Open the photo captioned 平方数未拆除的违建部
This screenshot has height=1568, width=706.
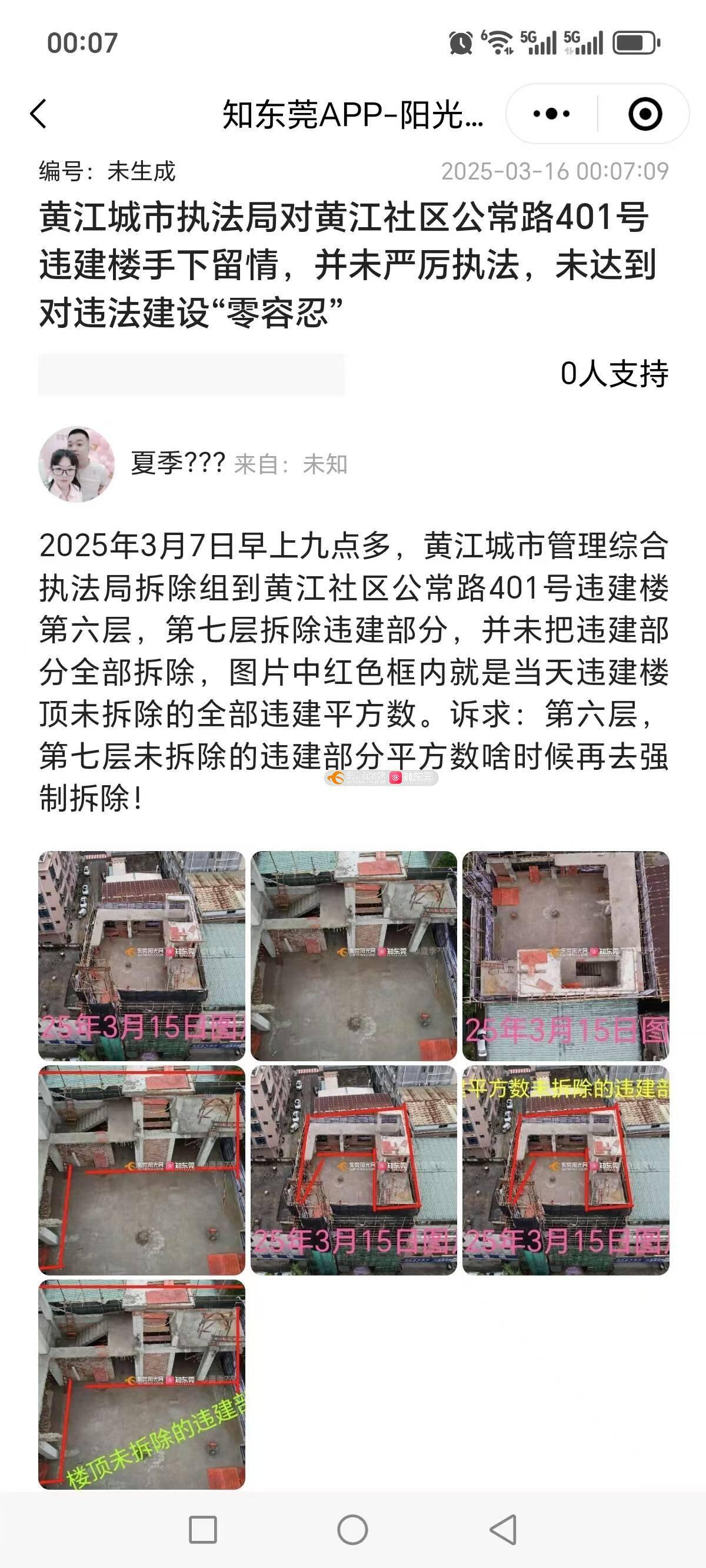click(565, 1170)
